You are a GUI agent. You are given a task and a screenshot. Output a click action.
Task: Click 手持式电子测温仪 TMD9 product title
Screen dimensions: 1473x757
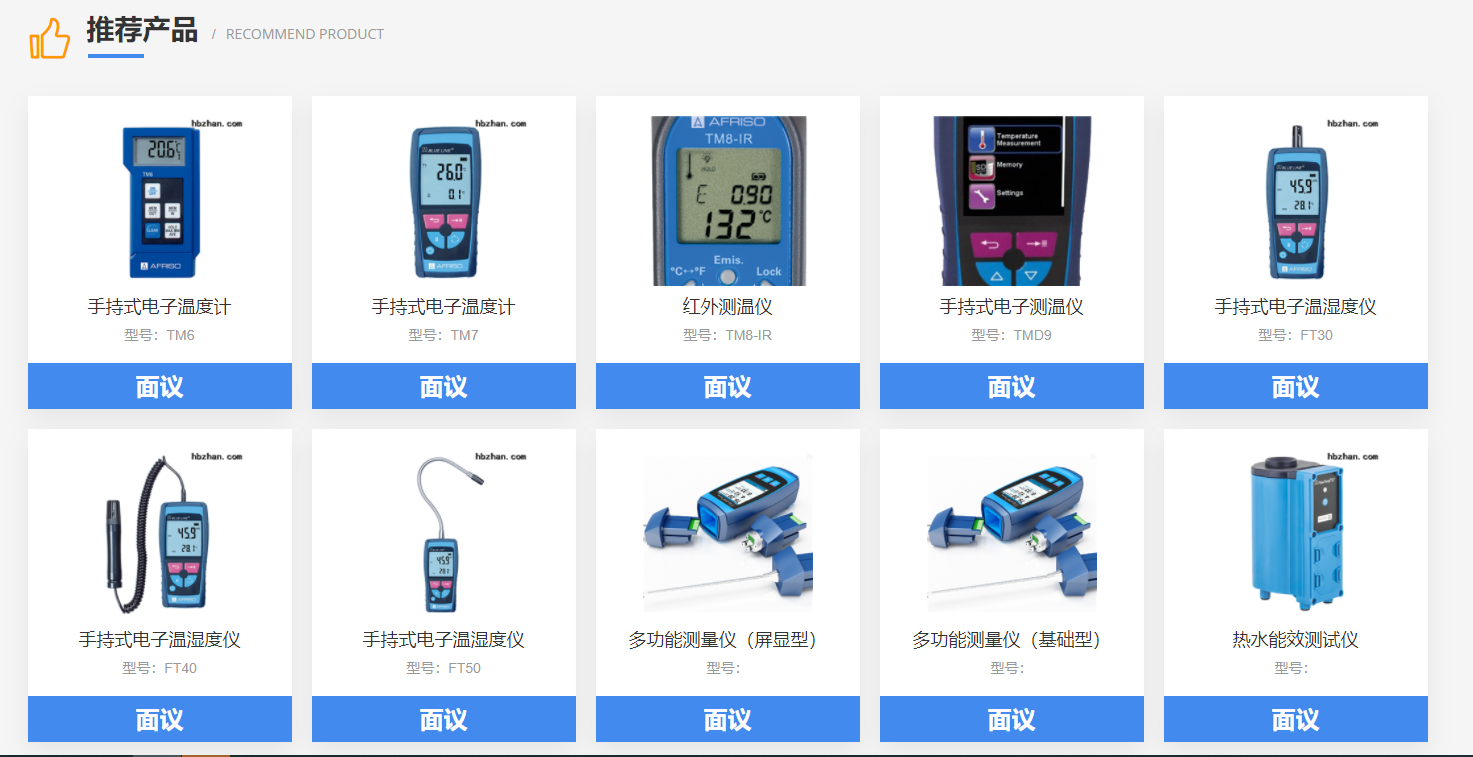point(1012,307)
